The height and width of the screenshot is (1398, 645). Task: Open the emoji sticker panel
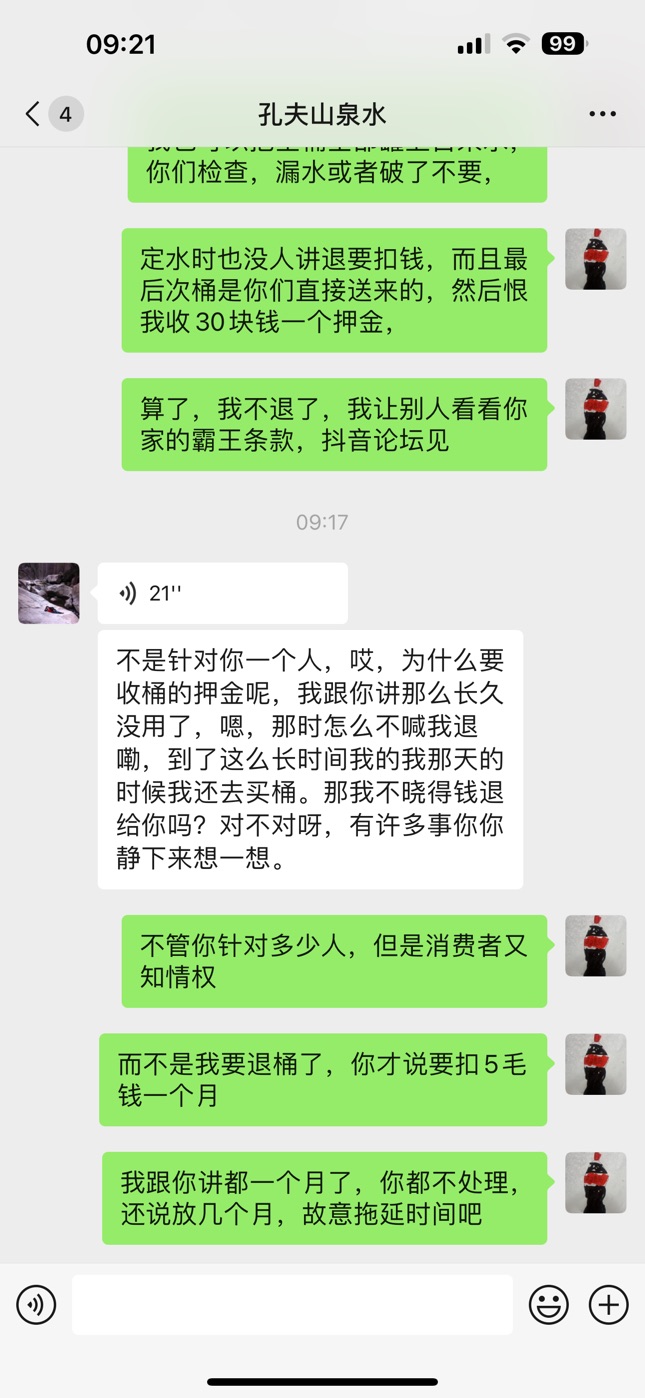(549, 1305)
